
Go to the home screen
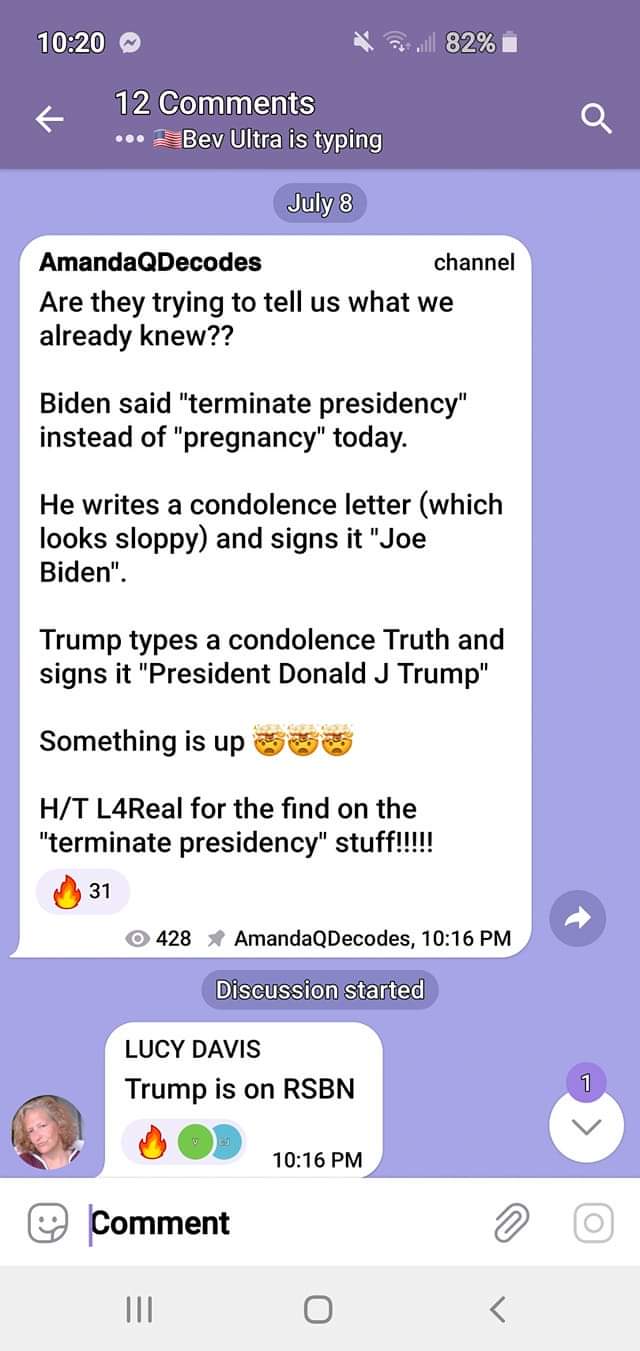pos(318,1309)
